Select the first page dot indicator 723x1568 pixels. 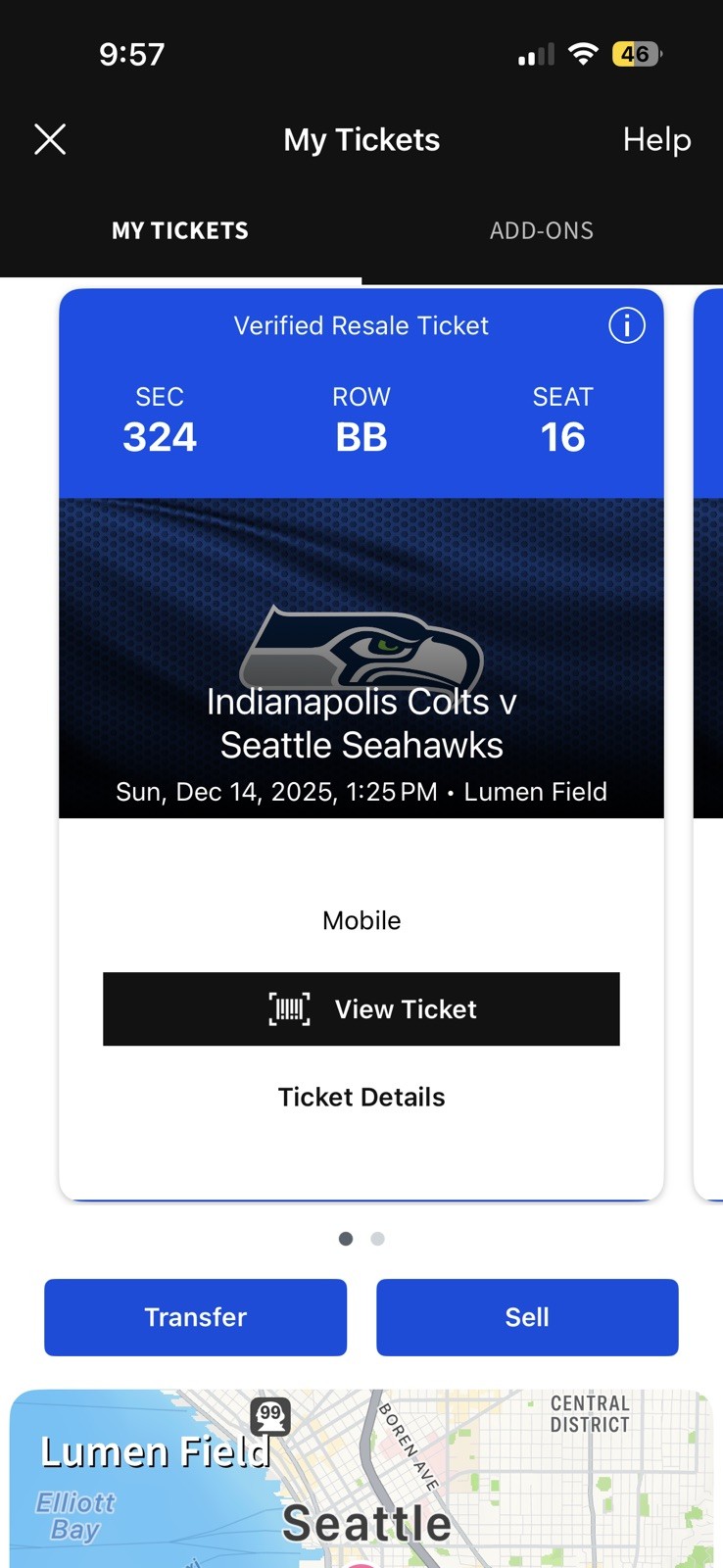(x=346, y=1238)
